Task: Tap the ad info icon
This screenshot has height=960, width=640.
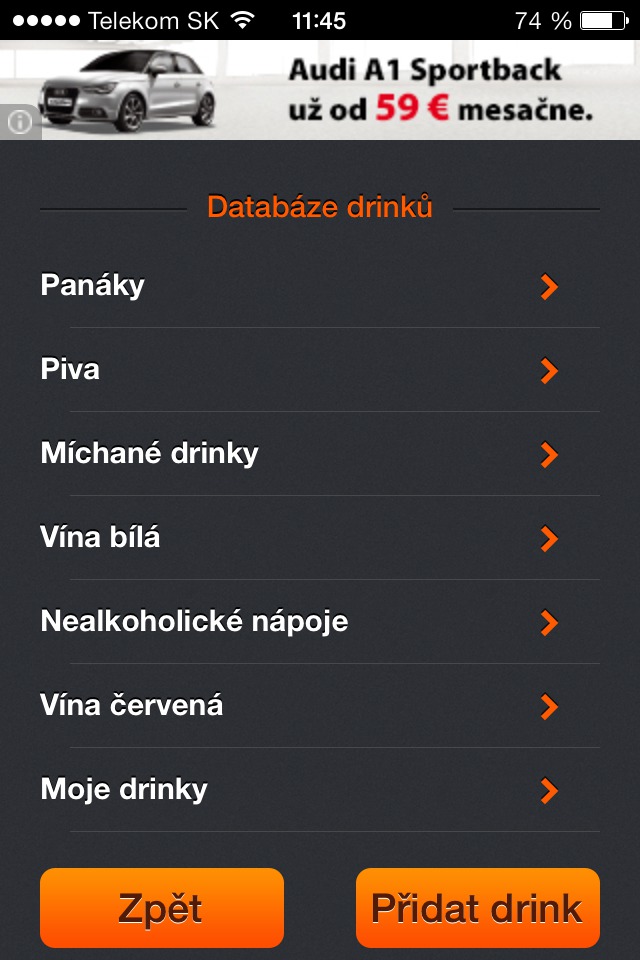Action: (19, 122)
